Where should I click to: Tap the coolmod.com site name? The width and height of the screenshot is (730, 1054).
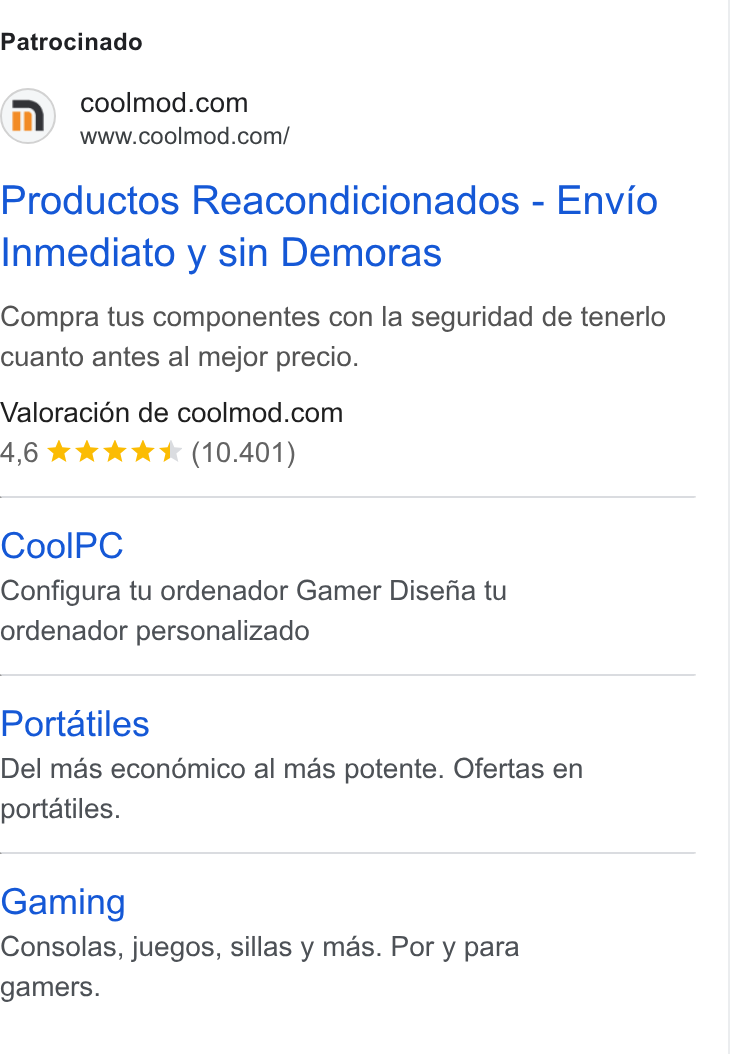pos(164,103)
